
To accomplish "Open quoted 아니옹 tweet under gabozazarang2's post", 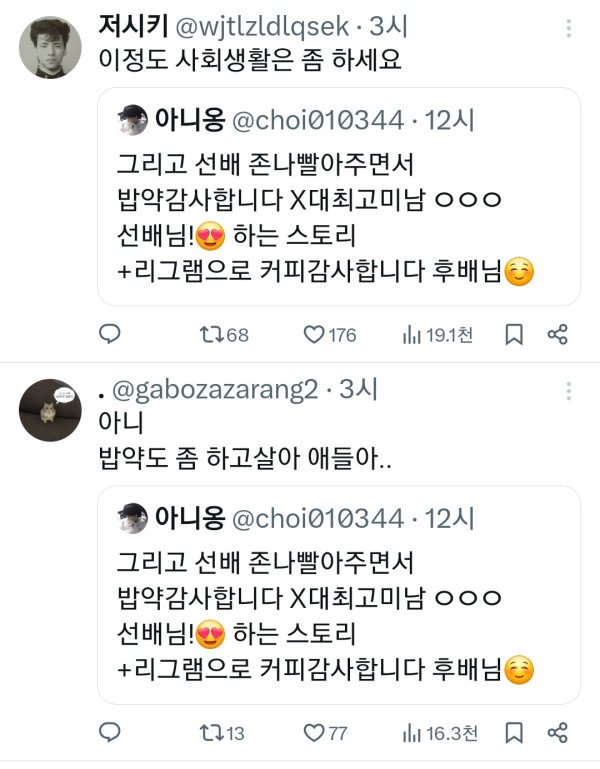I will 338,594.
